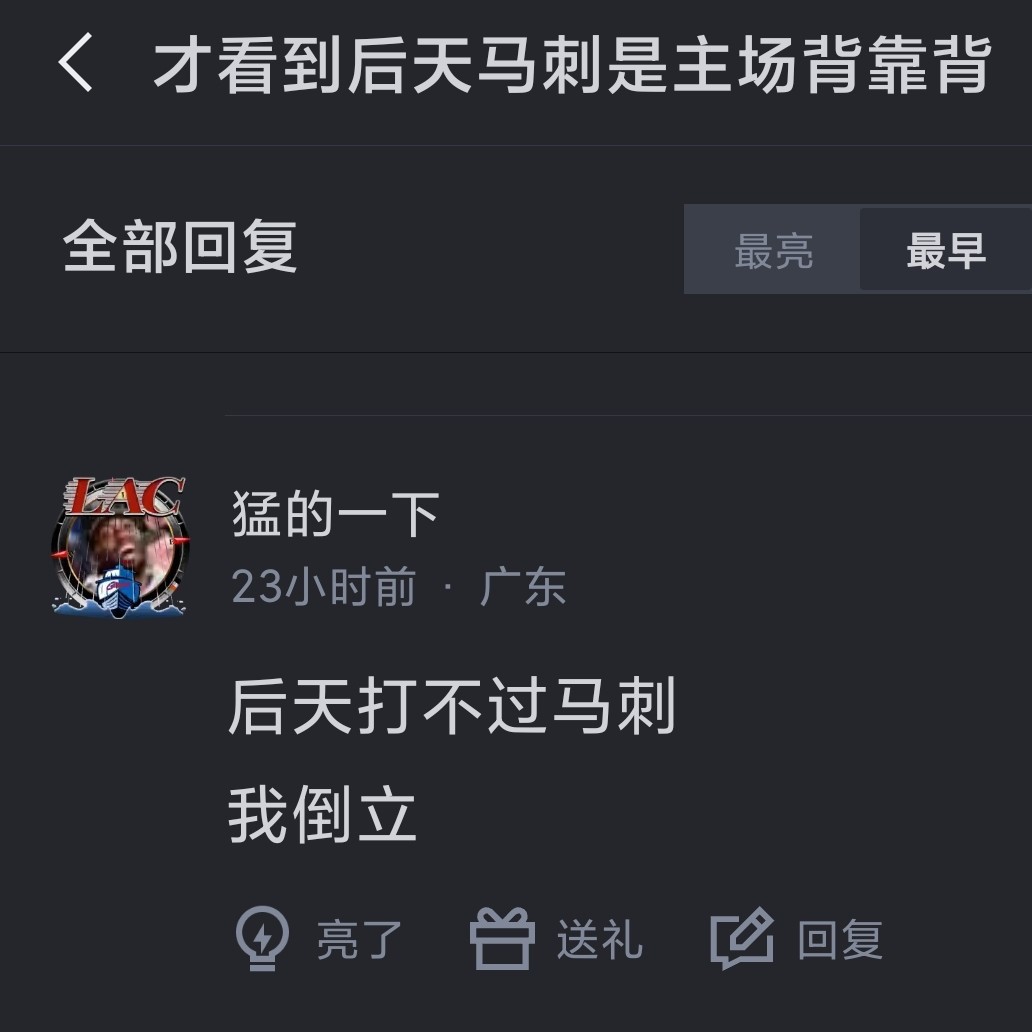Open avatar of user 猛的一下

[x=120, y=546]
